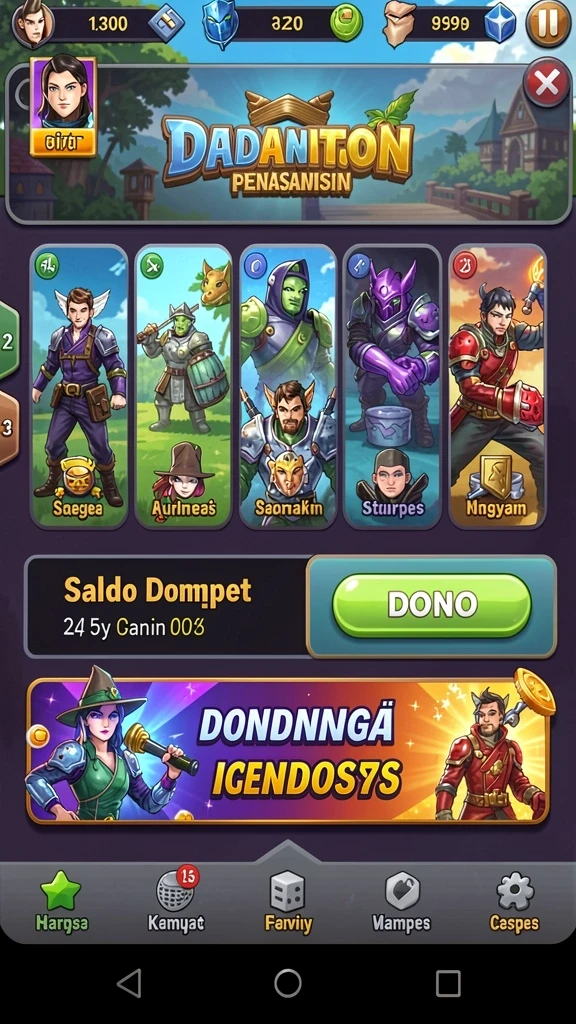Open the Saonakin hero card
The width and height of the screenshot is (576, 1024).
(x=288, y=386)
